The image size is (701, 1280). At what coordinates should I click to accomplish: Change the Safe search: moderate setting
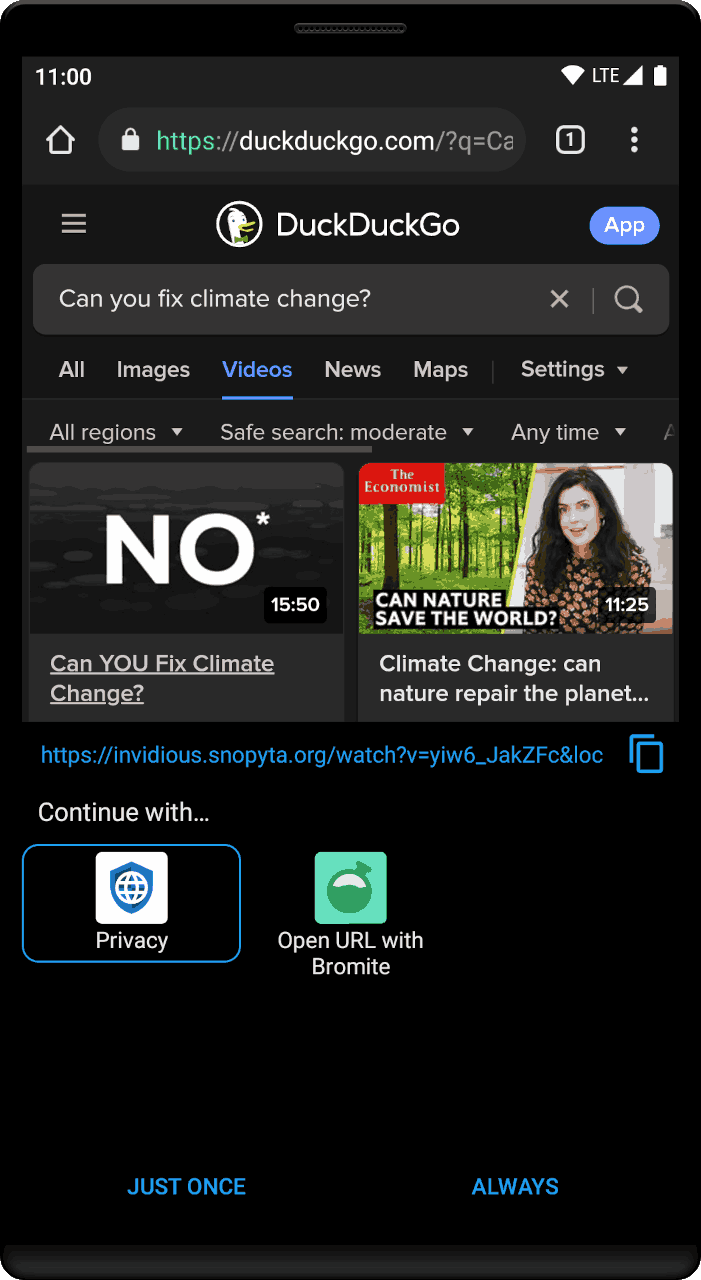coord(346,432)
